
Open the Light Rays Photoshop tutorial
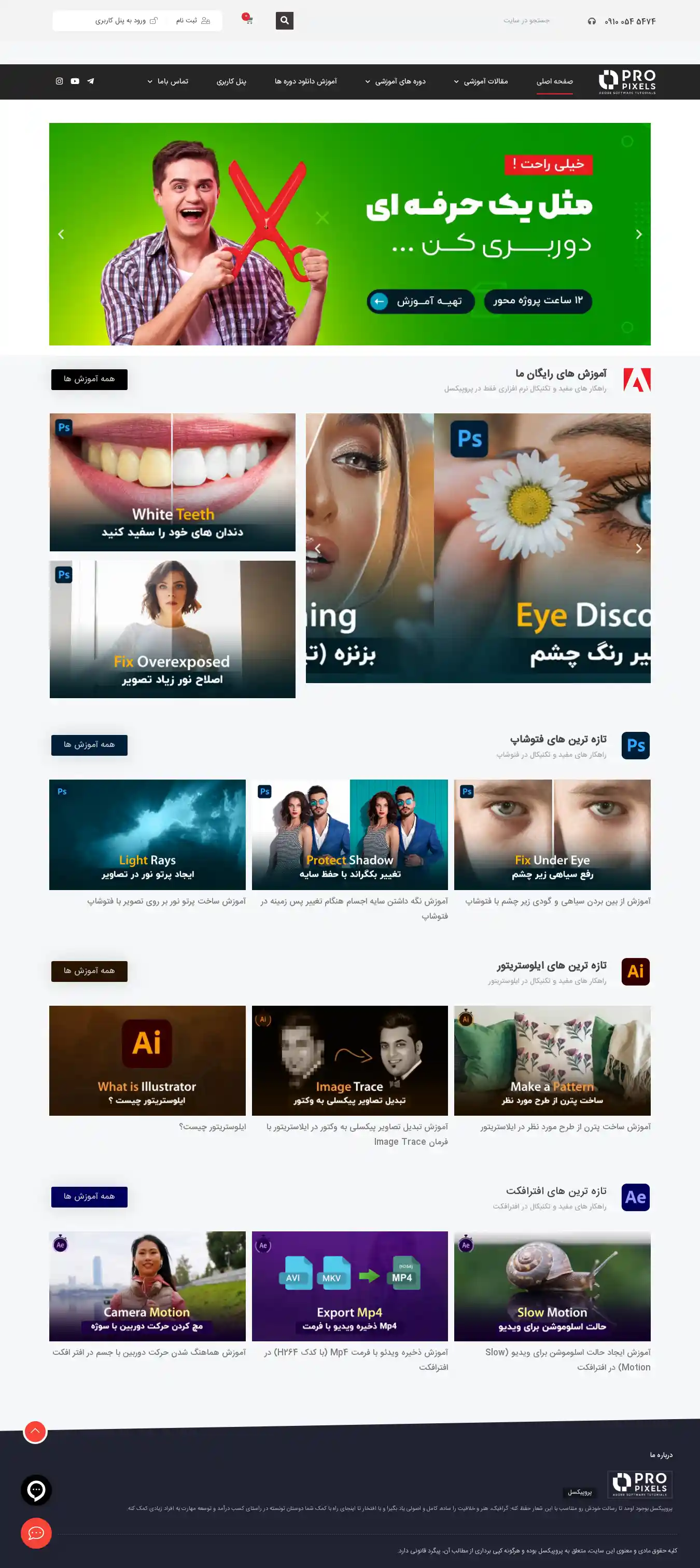pos(147,835)
